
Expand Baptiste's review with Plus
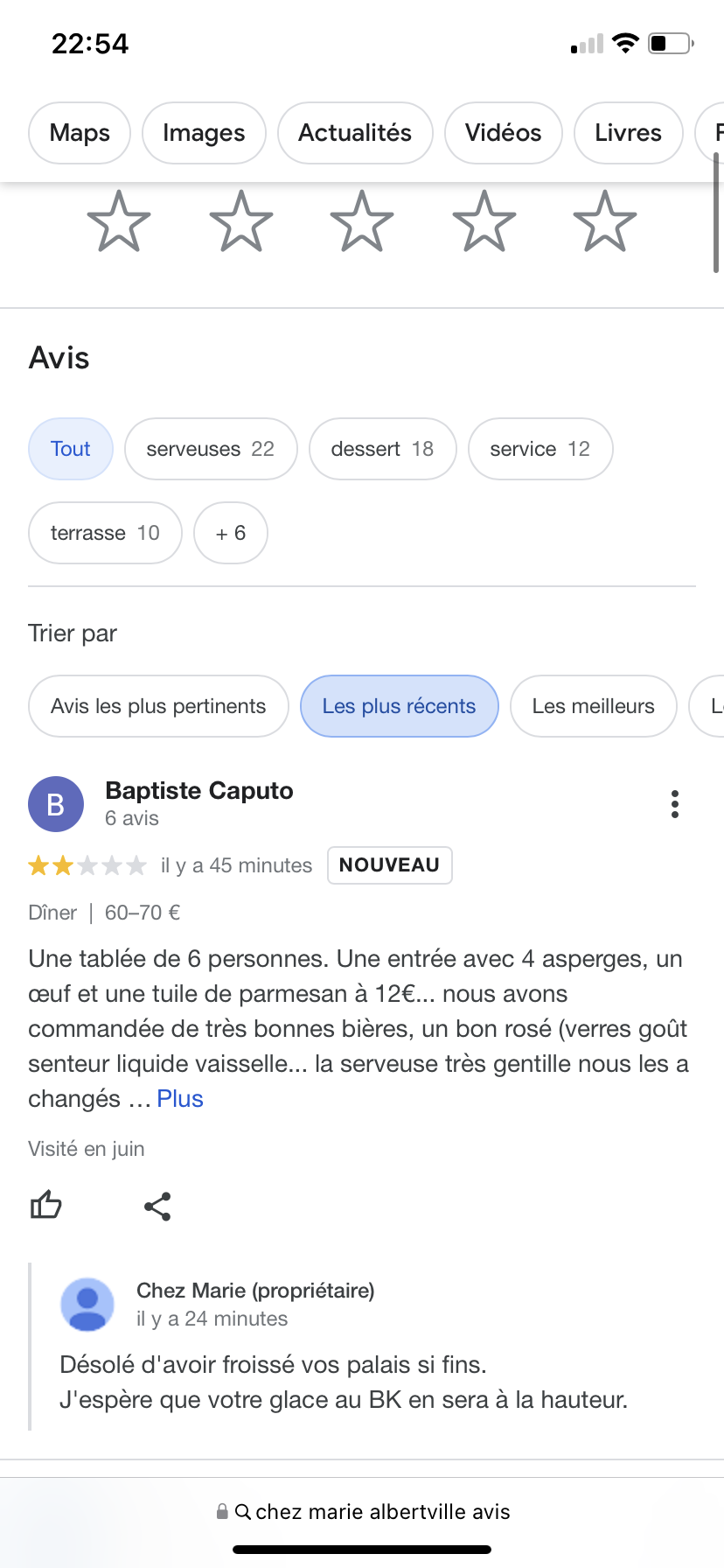[180, 1099]
